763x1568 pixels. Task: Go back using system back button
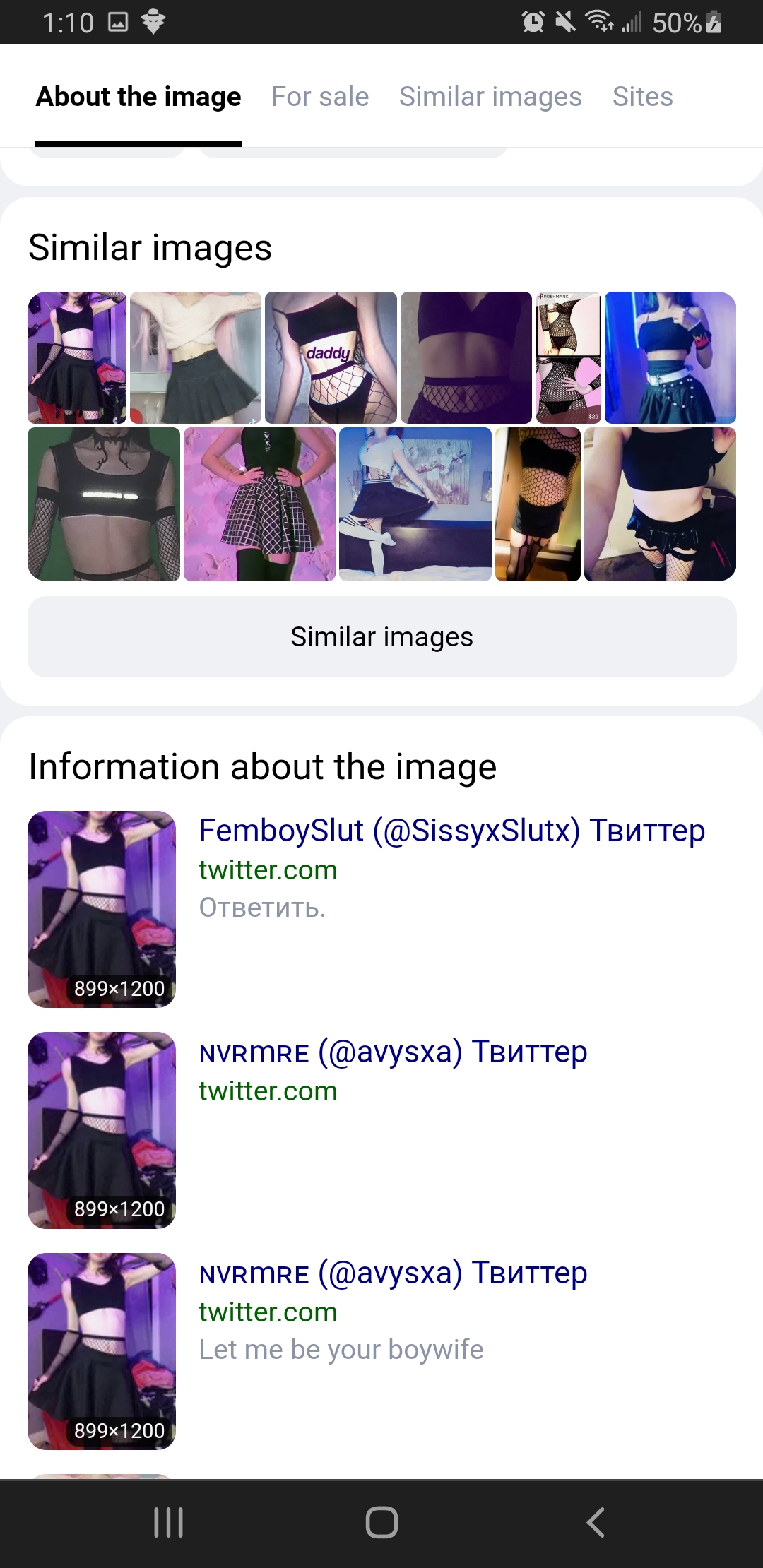tap(596, 1522)
